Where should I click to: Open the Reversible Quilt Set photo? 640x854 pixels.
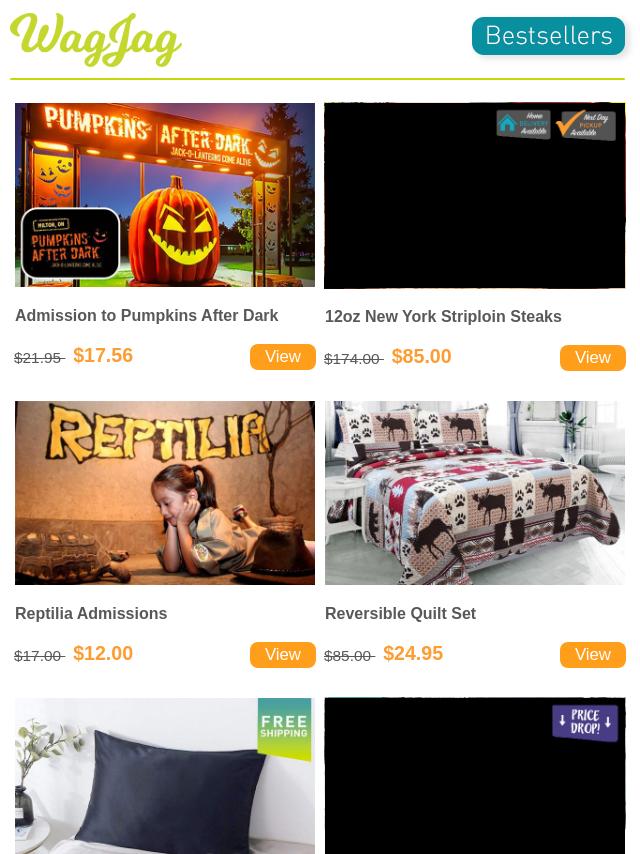pos(475,492)
